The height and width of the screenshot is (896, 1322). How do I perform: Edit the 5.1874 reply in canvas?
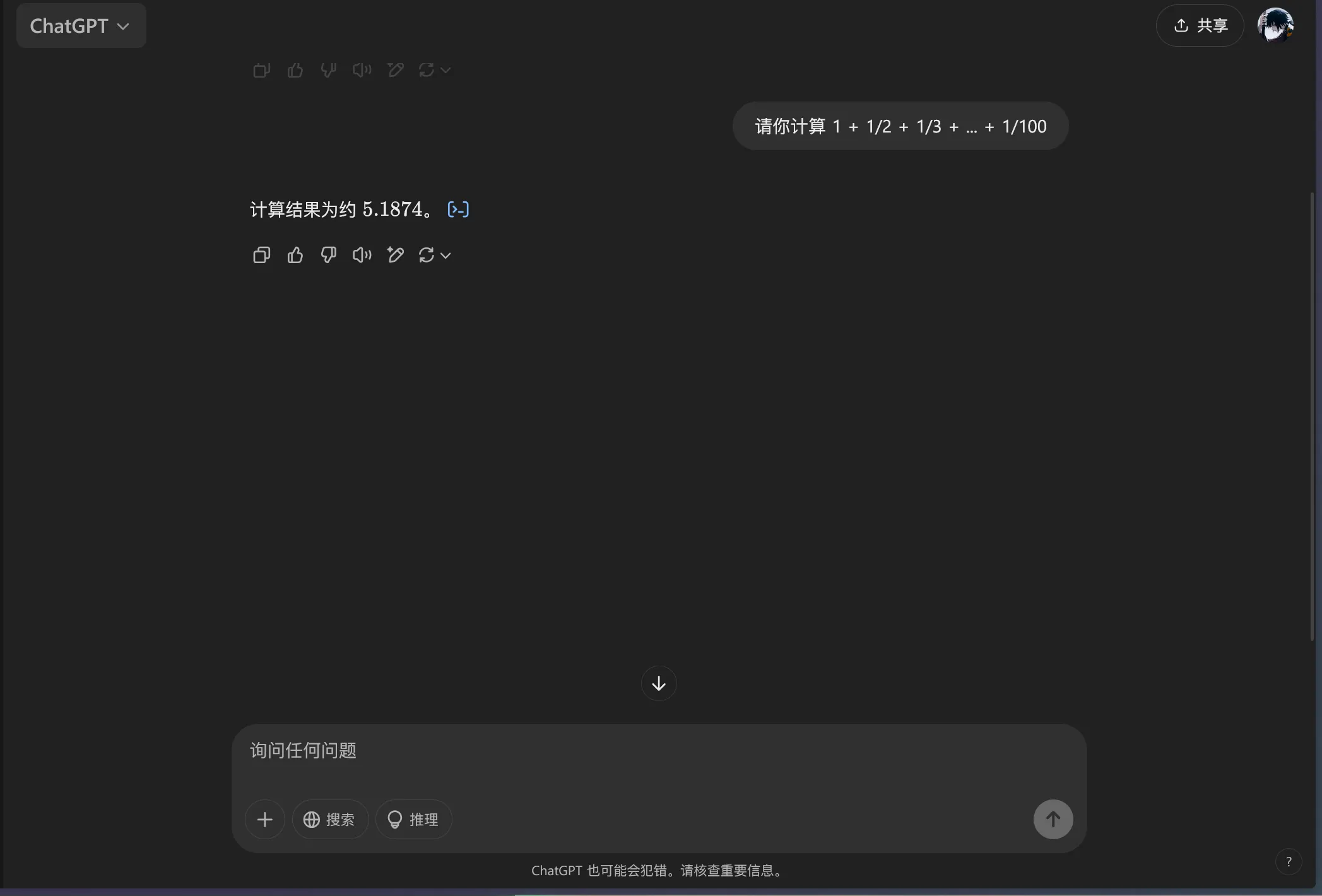pos(396,255)
